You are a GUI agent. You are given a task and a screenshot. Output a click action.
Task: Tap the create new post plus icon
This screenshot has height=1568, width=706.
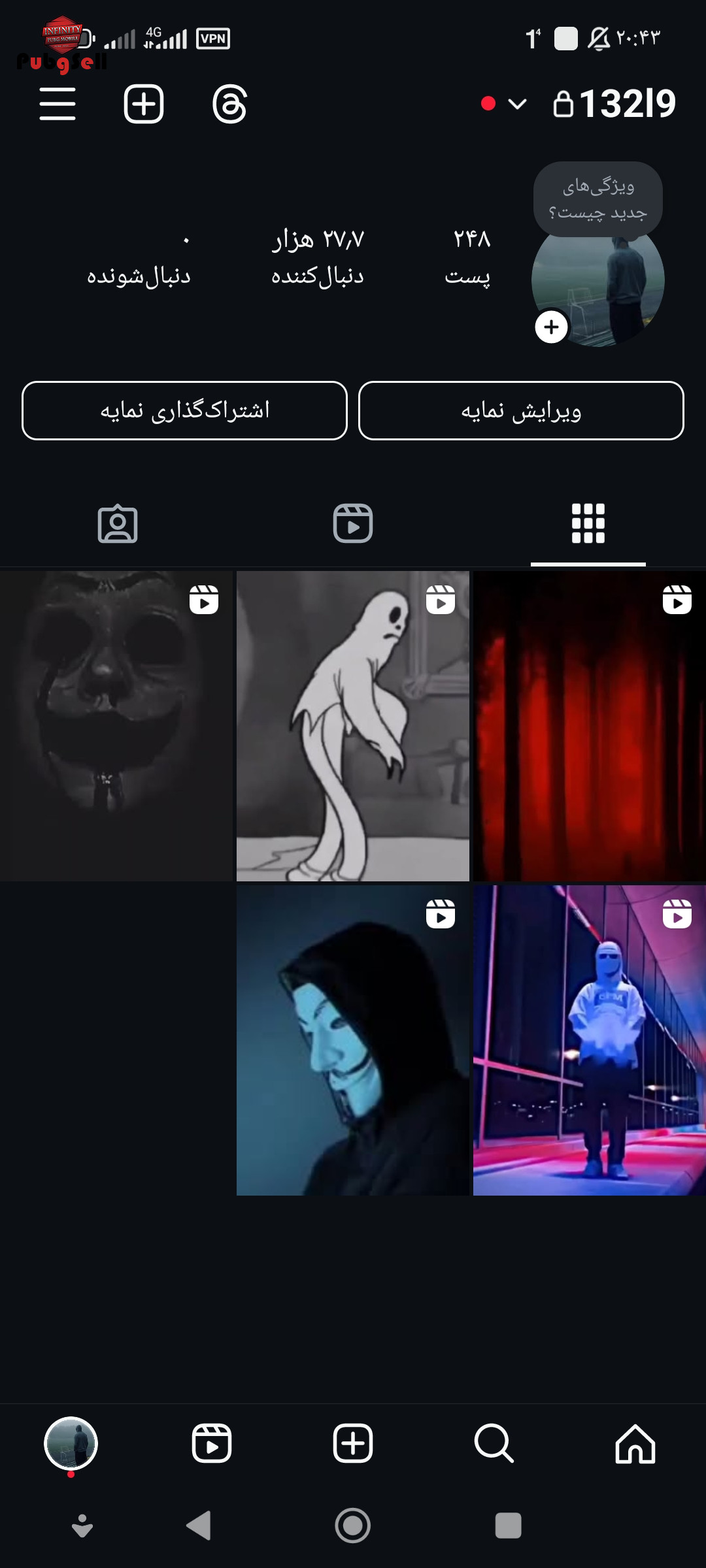pyautogui.click(x=144, y=104)
